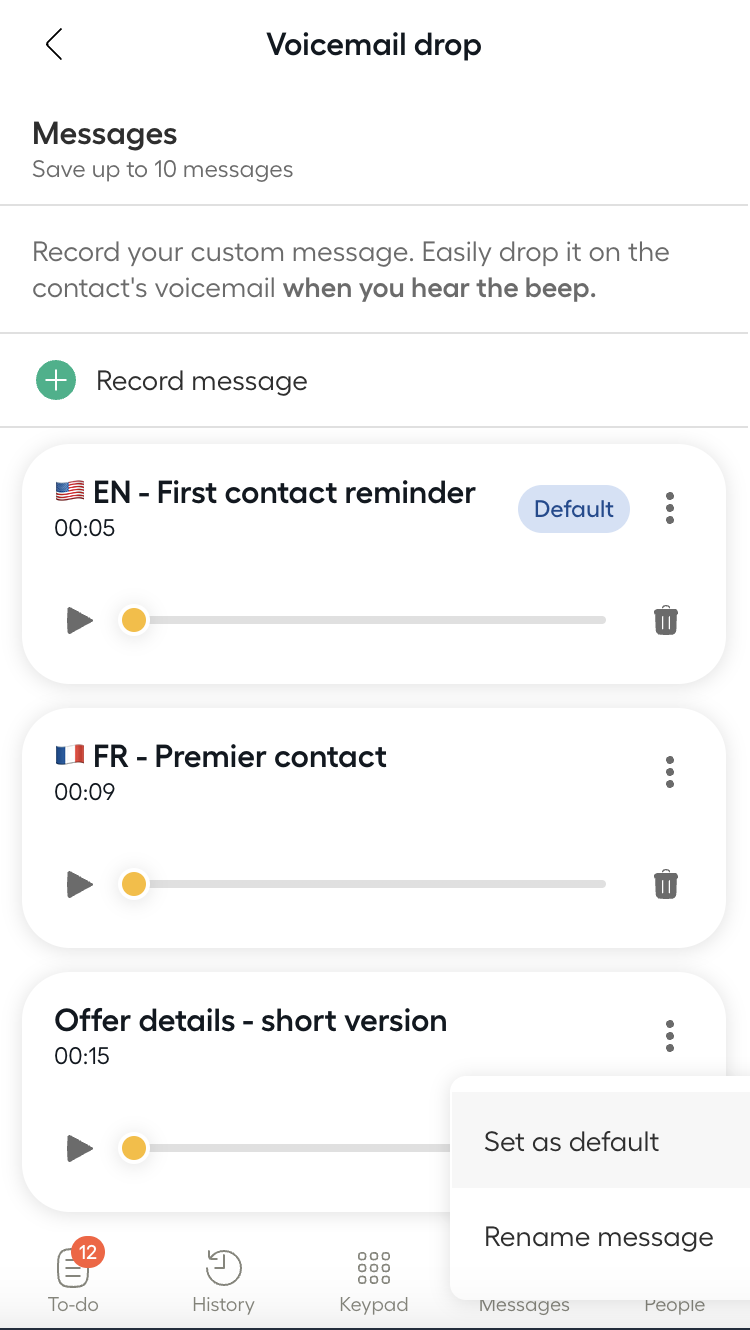This screenshot has width=750, height=1330.
Task: Select Set as default
Action: click(x=571, y=1142)
